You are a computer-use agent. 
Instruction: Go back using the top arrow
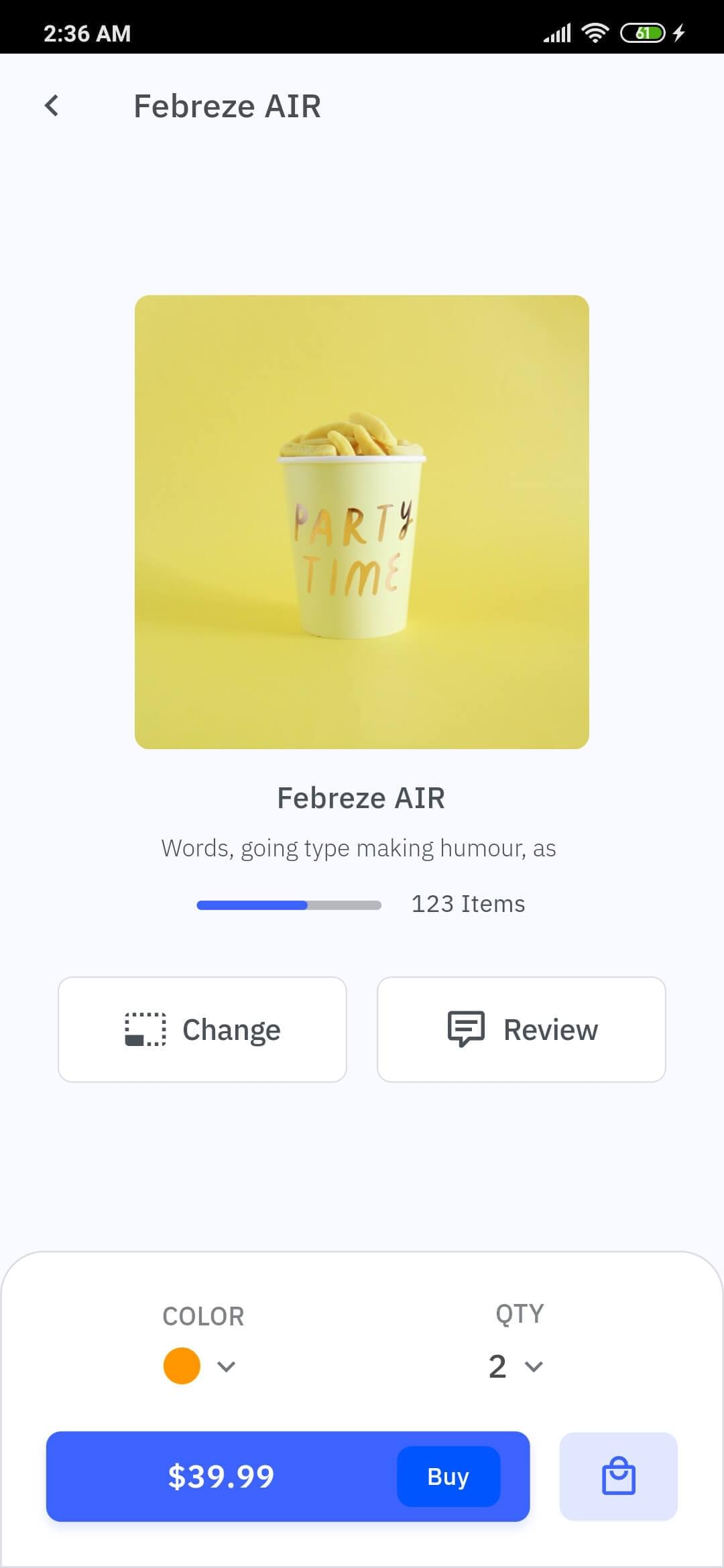(x=52, y=106)
